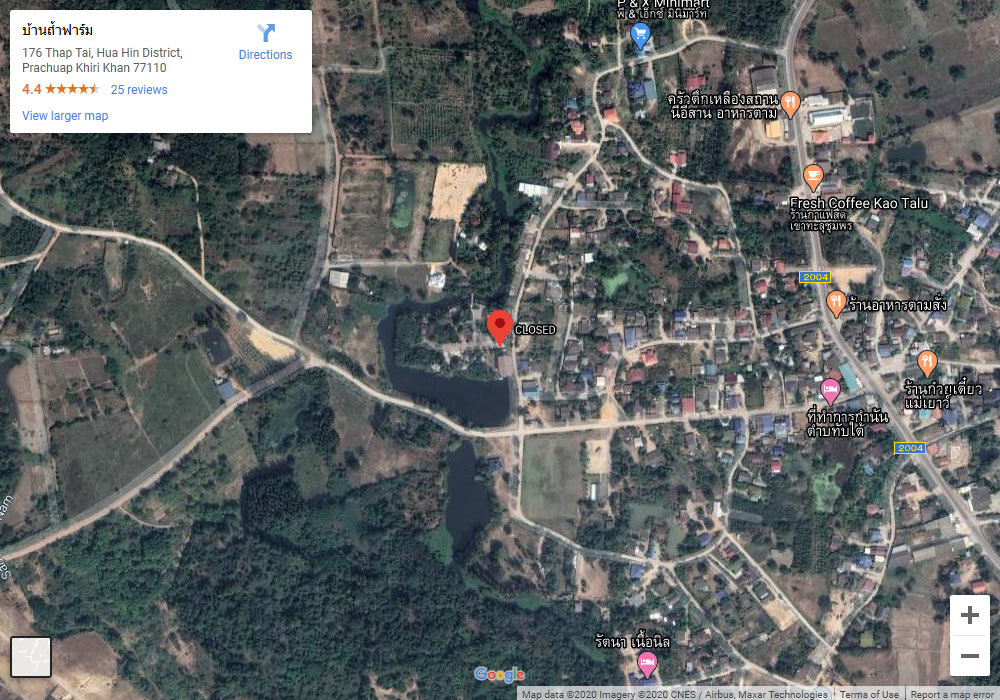Open the Terms of Use link

(x=869, y=694)
